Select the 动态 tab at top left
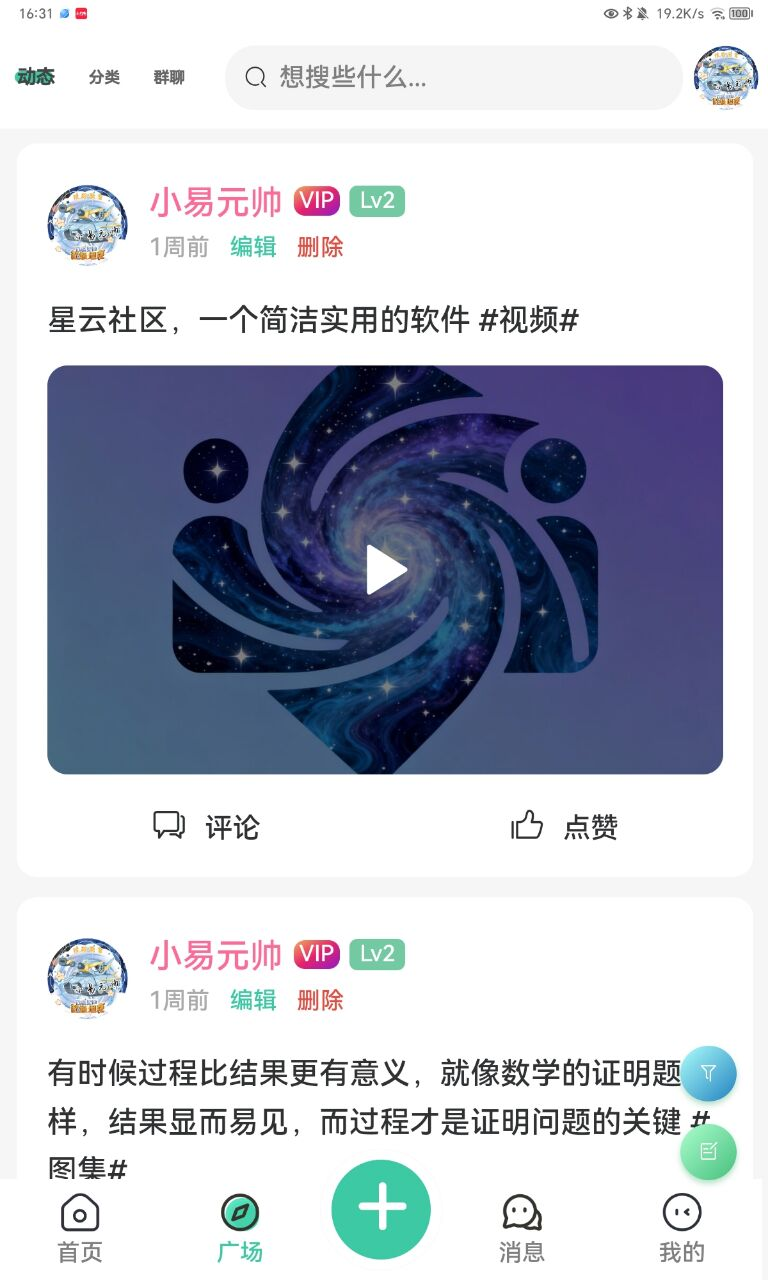The width and height of the screenshot is (768, 1280). pos(34,77)
